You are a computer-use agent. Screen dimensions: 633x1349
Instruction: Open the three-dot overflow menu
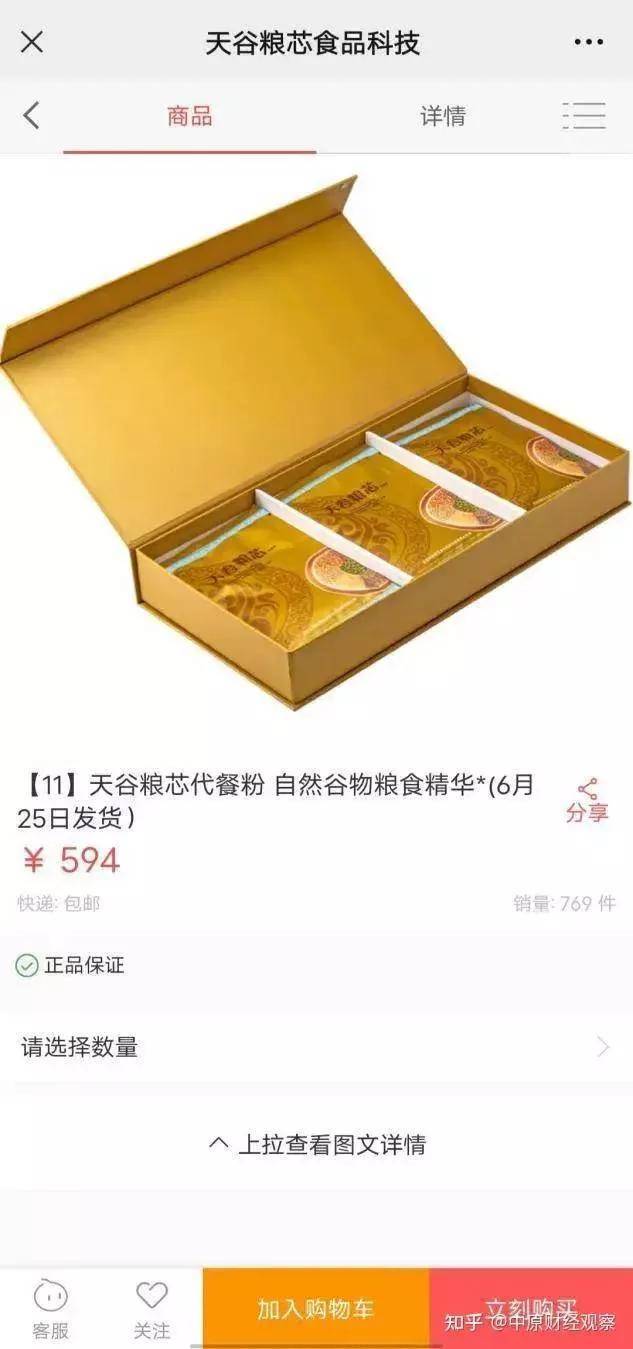(x=588, y=42)
